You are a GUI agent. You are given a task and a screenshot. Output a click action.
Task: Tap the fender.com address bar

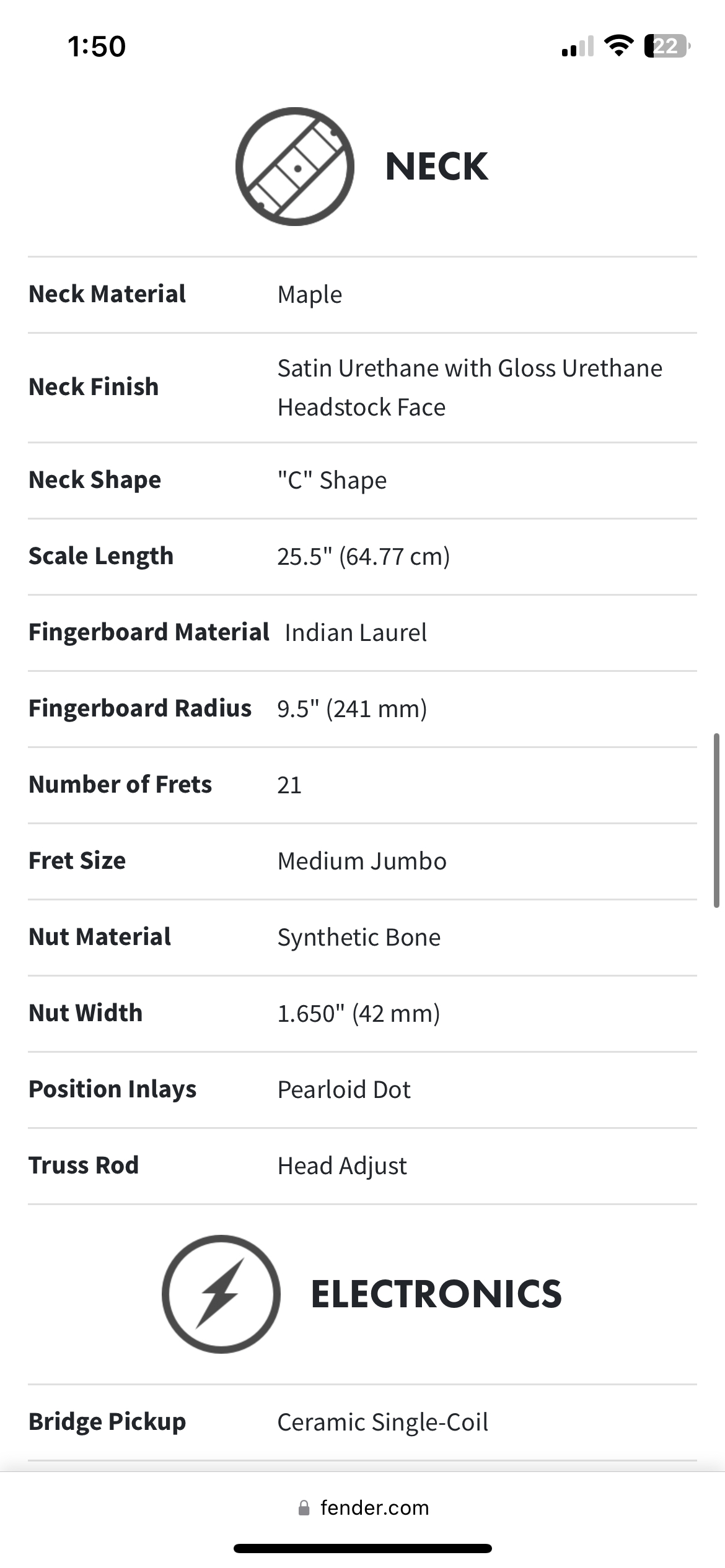(x=363, y=1507)
